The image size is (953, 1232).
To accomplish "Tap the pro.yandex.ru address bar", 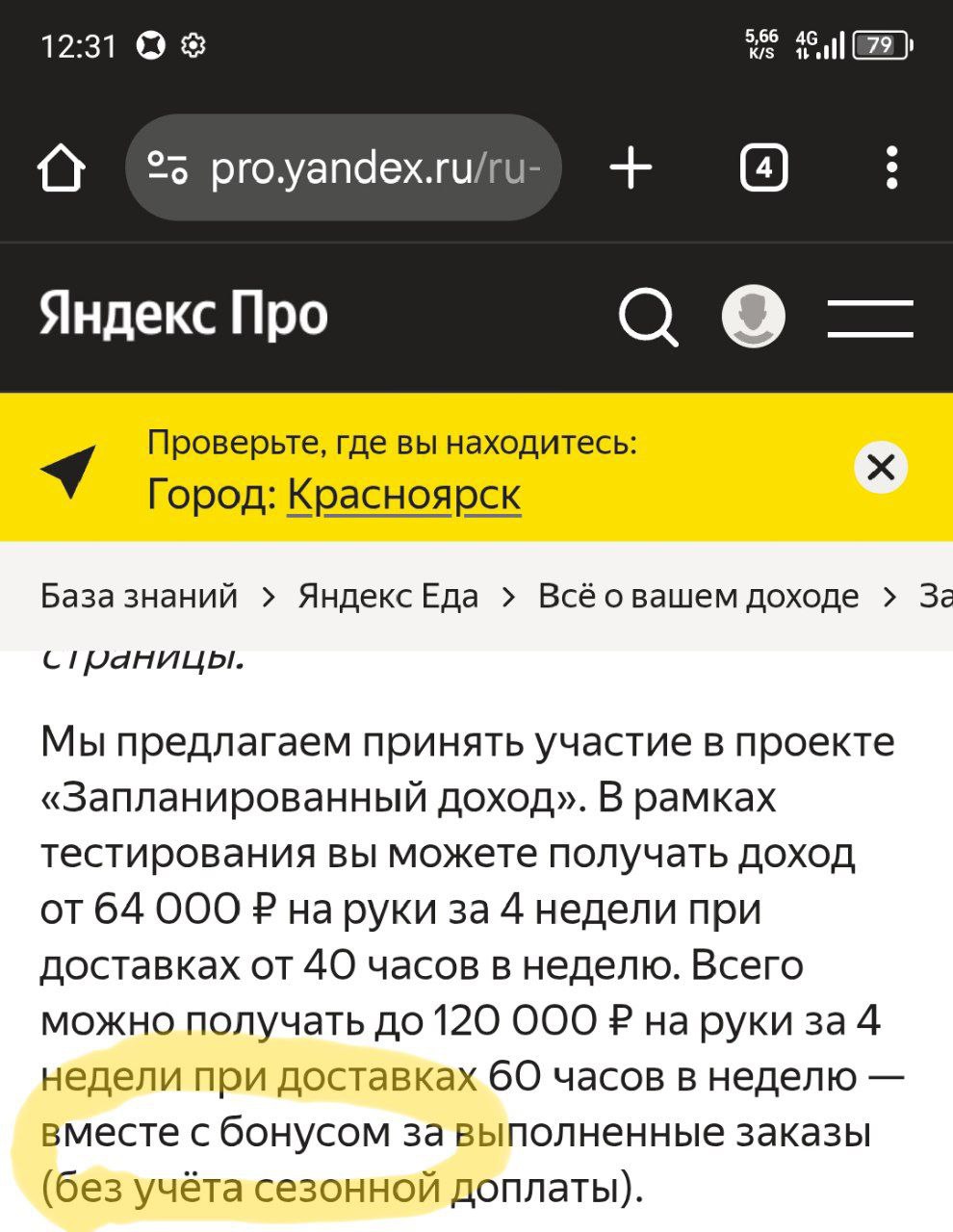I will [344, 168].
